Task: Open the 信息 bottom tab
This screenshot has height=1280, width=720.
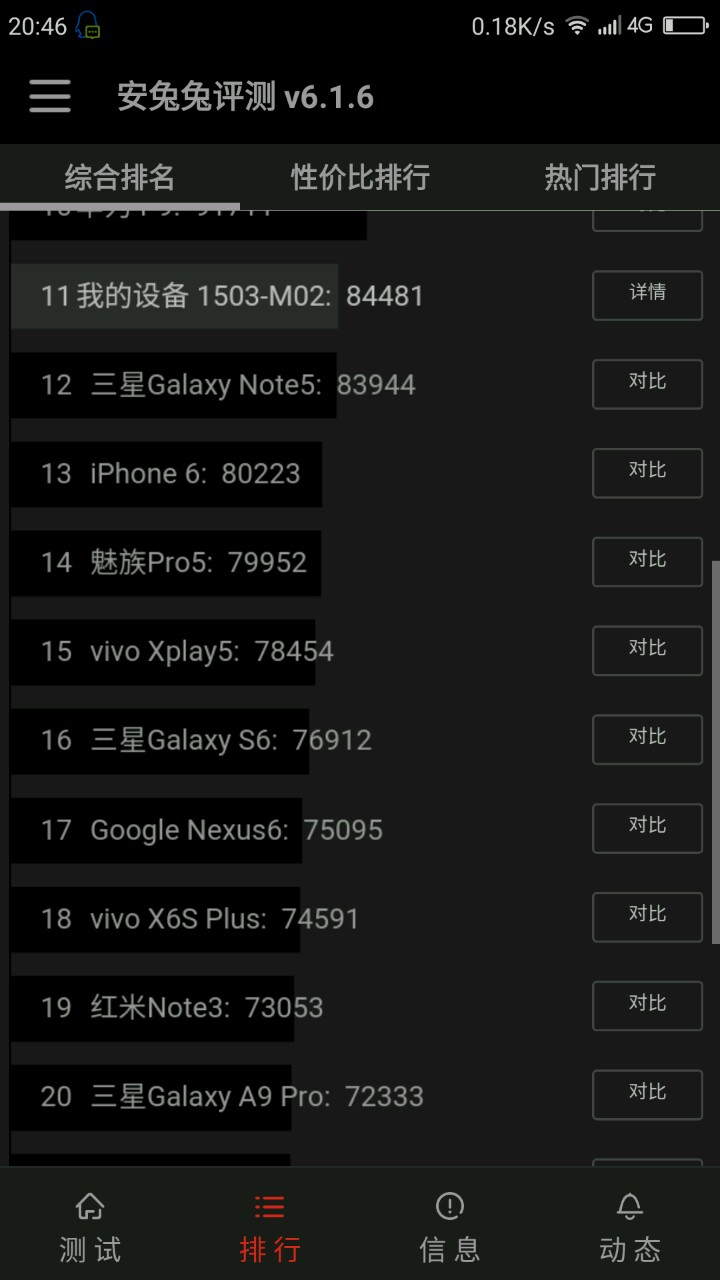Action: click(x=450, y=1227)
